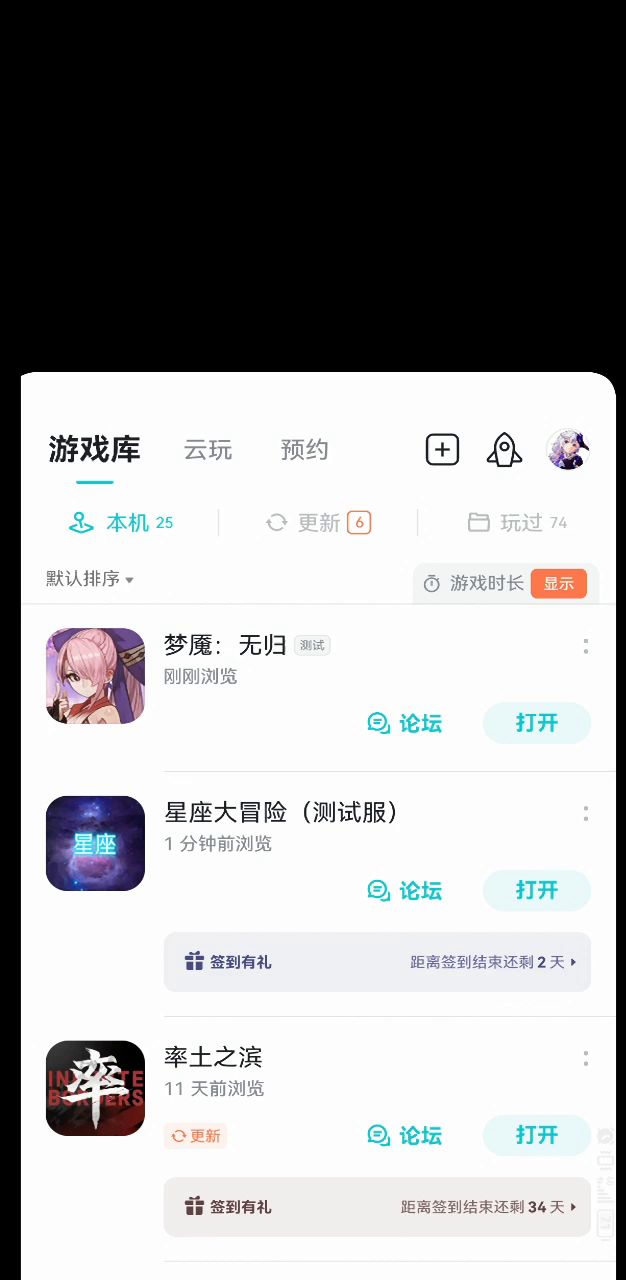Open the overflow menu for 率土之滨
Image resolution: width=626 pixels, height=1280 pixels.
585,1058
